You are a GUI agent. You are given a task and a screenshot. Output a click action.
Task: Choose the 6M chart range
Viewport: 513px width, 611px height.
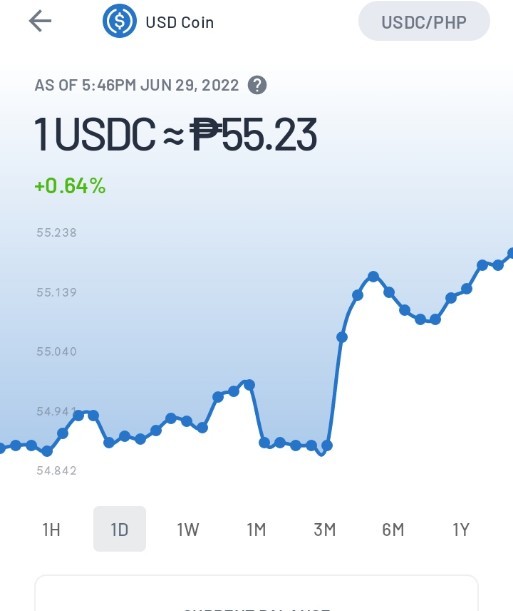(x=393, y=529)
